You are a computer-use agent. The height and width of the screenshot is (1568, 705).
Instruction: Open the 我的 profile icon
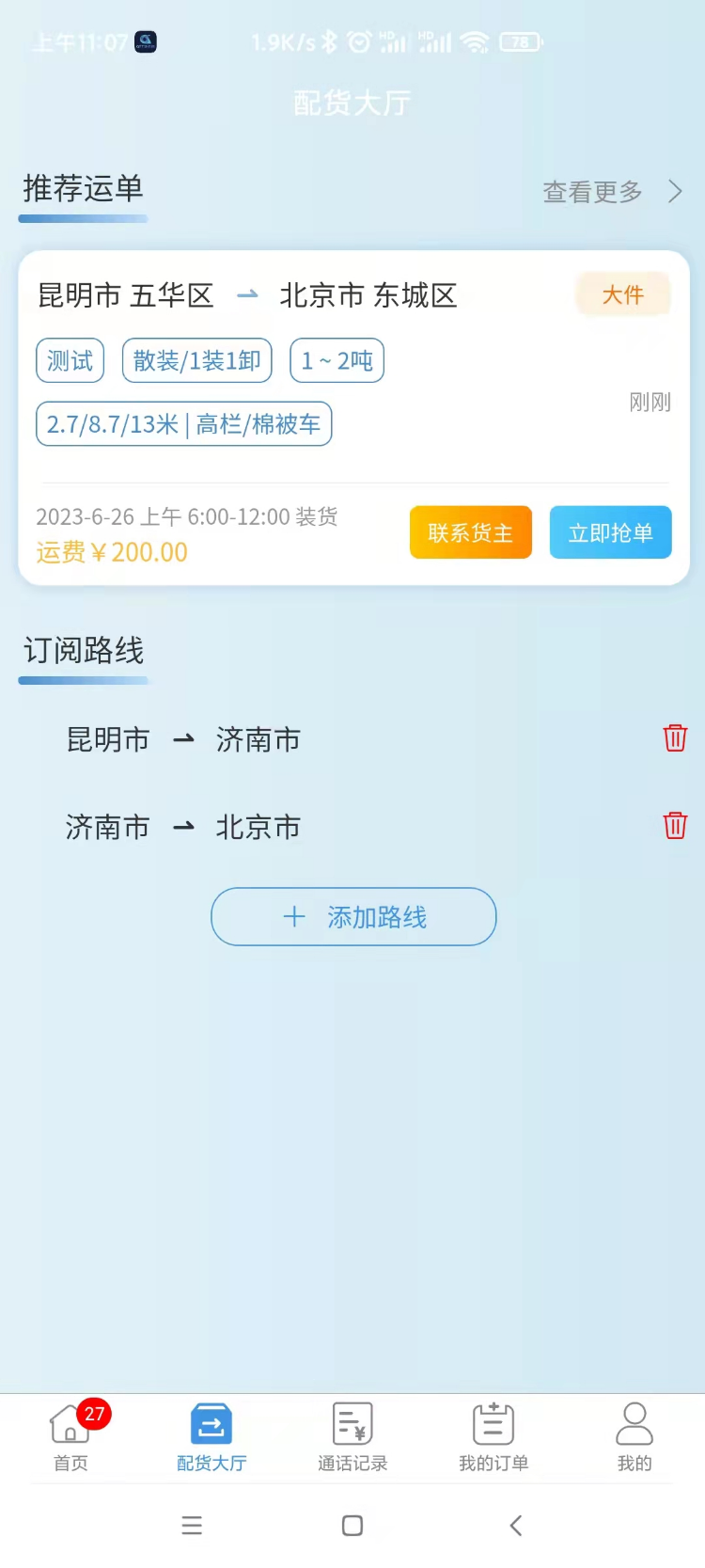(x=634, y=1425)
